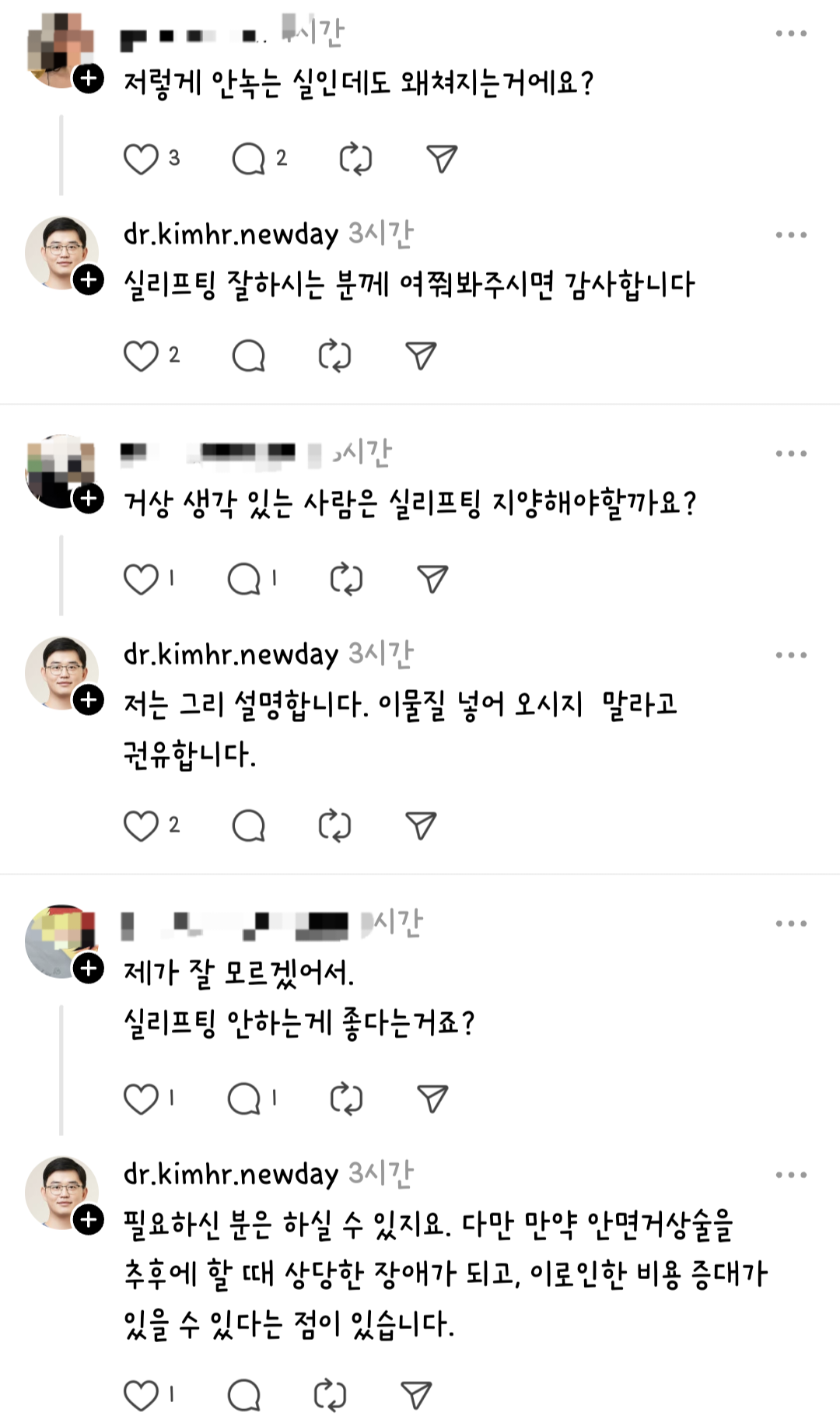Image resolution: width=840 pixels, height=1423 pixels.
Task: Repost the reply starting 필요하신 분은
Action: [330, 1396]
